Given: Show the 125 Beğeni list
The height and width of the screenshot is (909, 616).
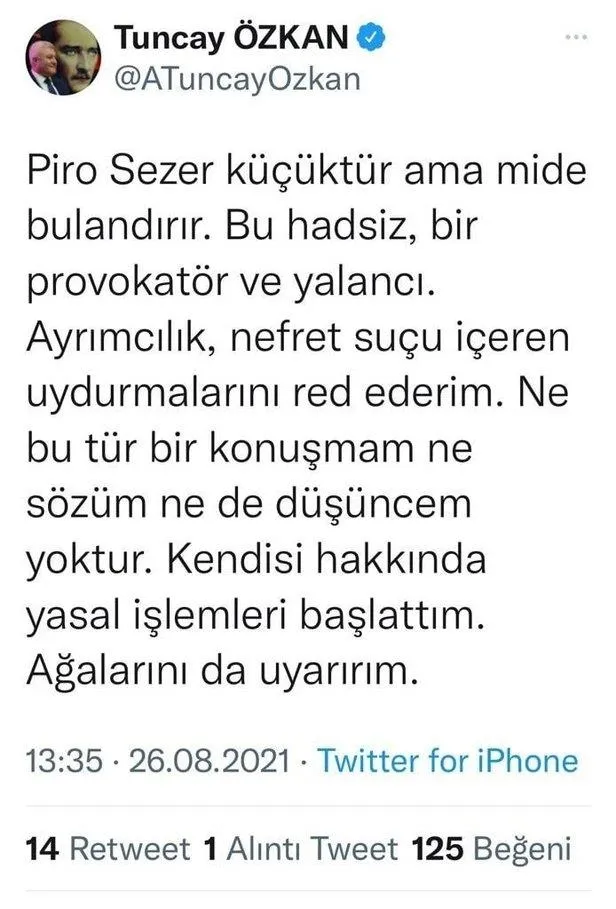Looking at the screenshot, I should pos(492,850).
